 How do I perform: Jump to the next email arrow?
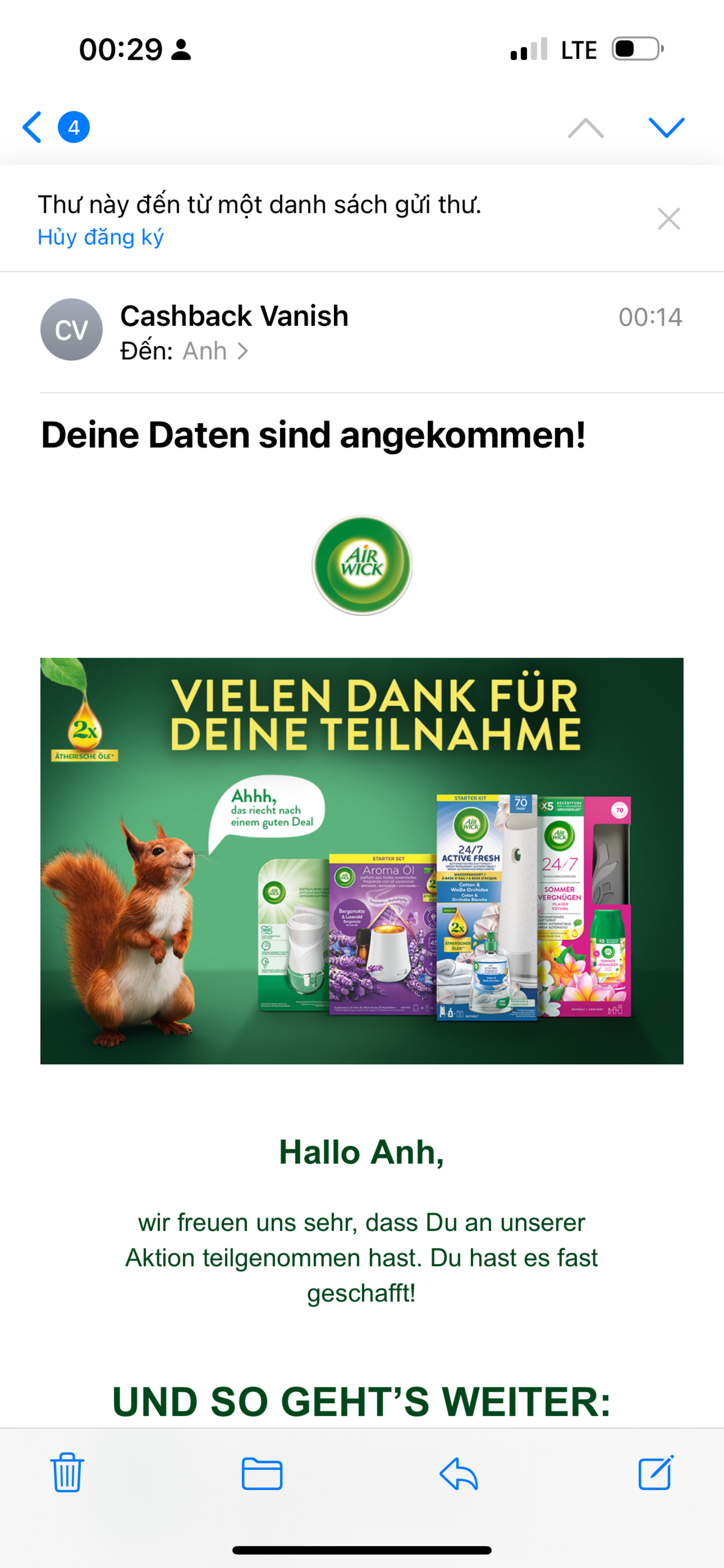(x=666, y=127)
